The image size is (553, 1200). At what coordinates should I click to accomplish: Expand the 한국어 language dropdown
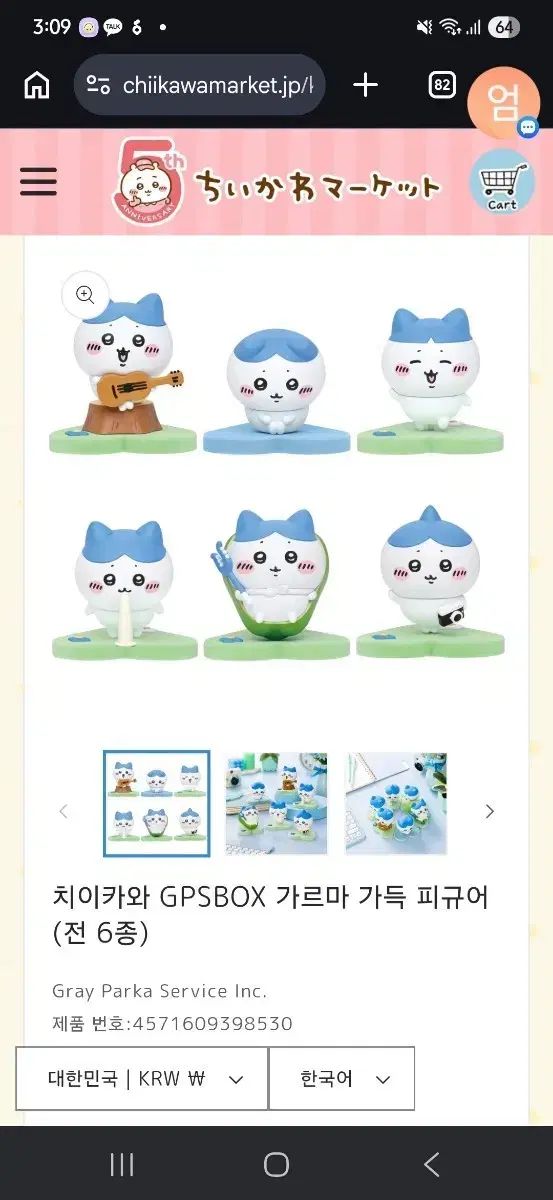coord(342,1079)
